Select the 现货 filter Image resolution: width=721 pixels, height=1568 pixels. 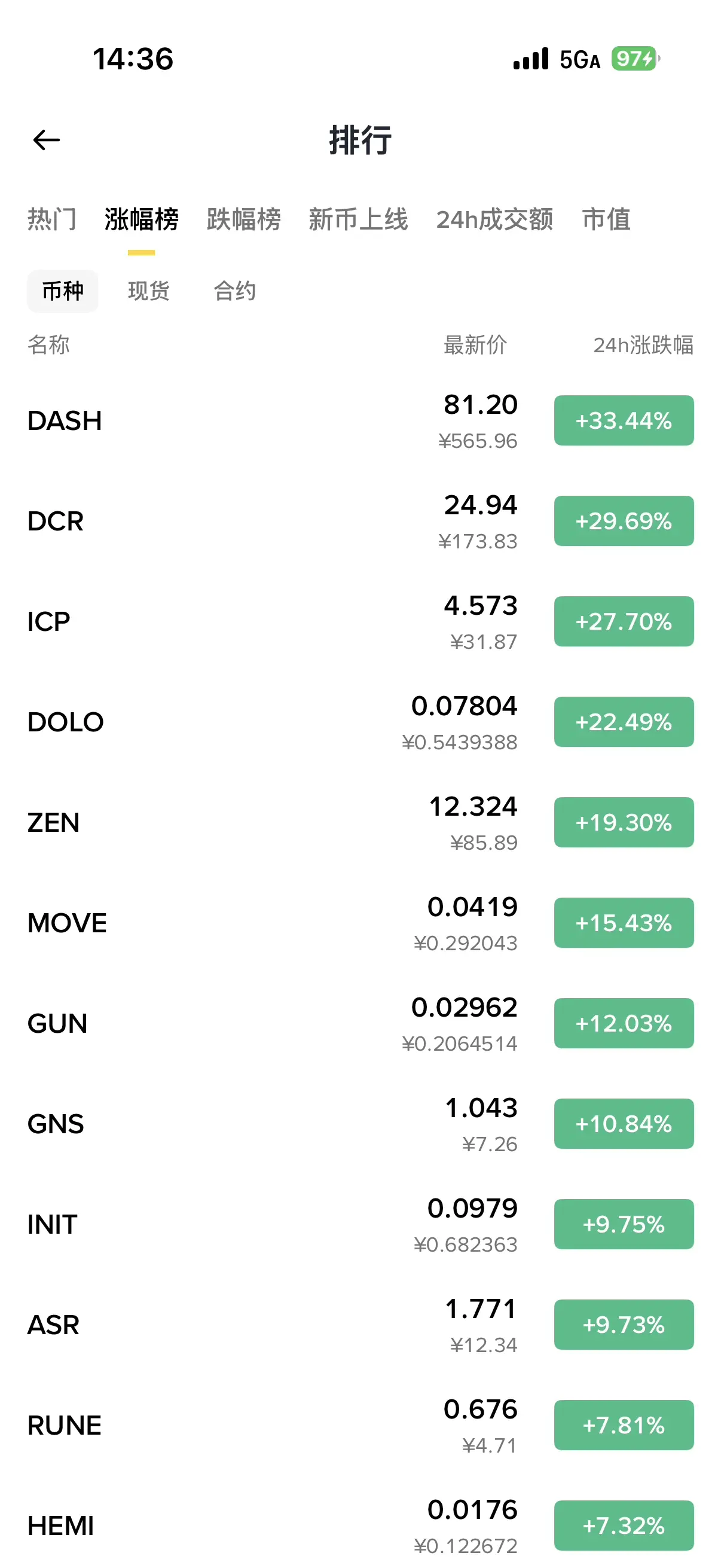148,291
